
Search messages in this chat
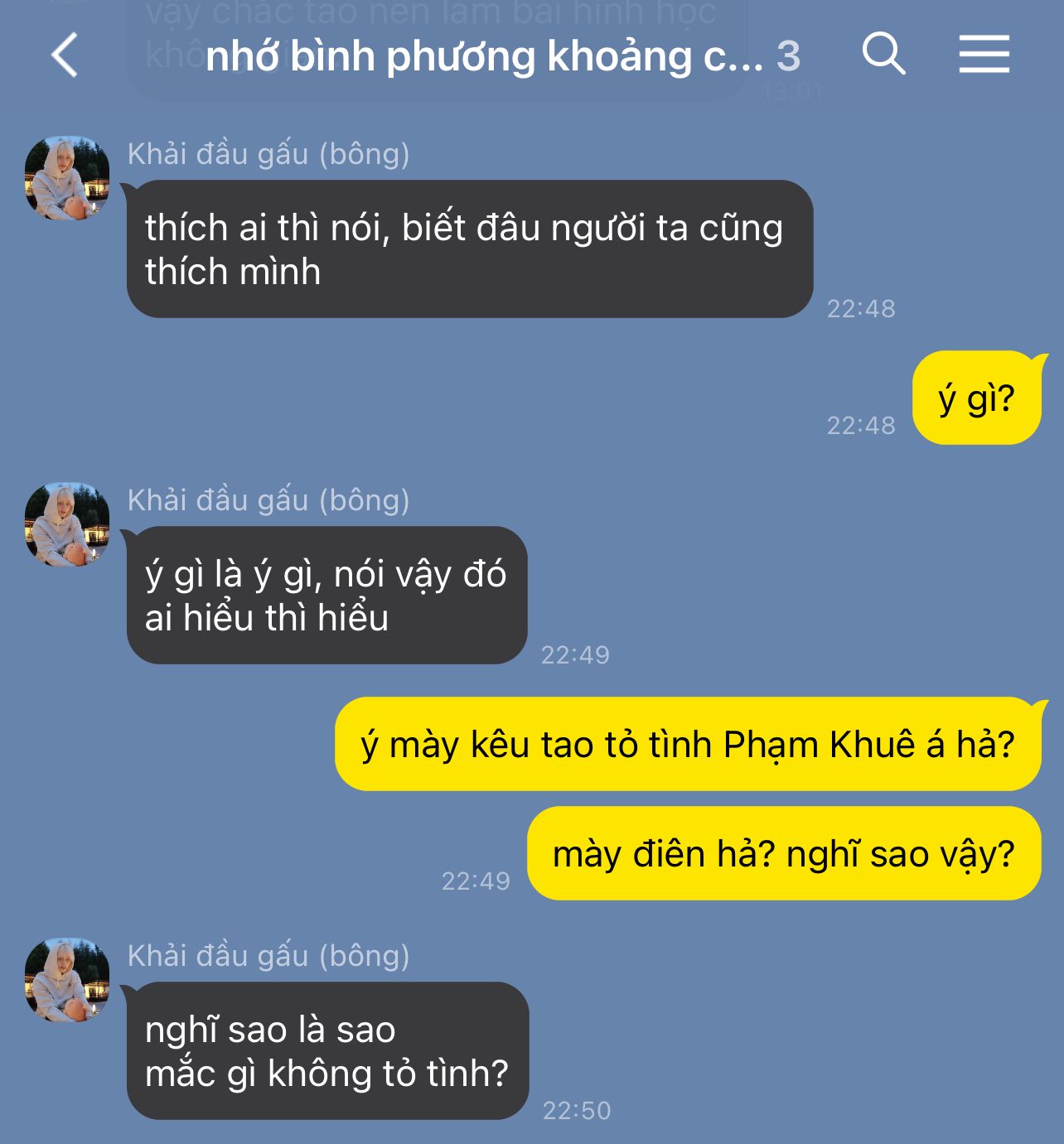coord(883,55)
